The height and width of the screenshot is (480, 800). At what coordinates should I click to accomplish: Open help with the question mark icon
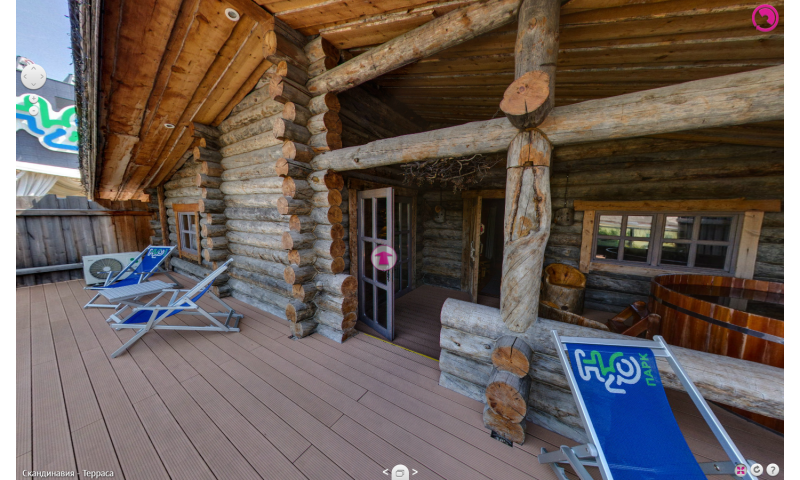[x=773, y=469]
